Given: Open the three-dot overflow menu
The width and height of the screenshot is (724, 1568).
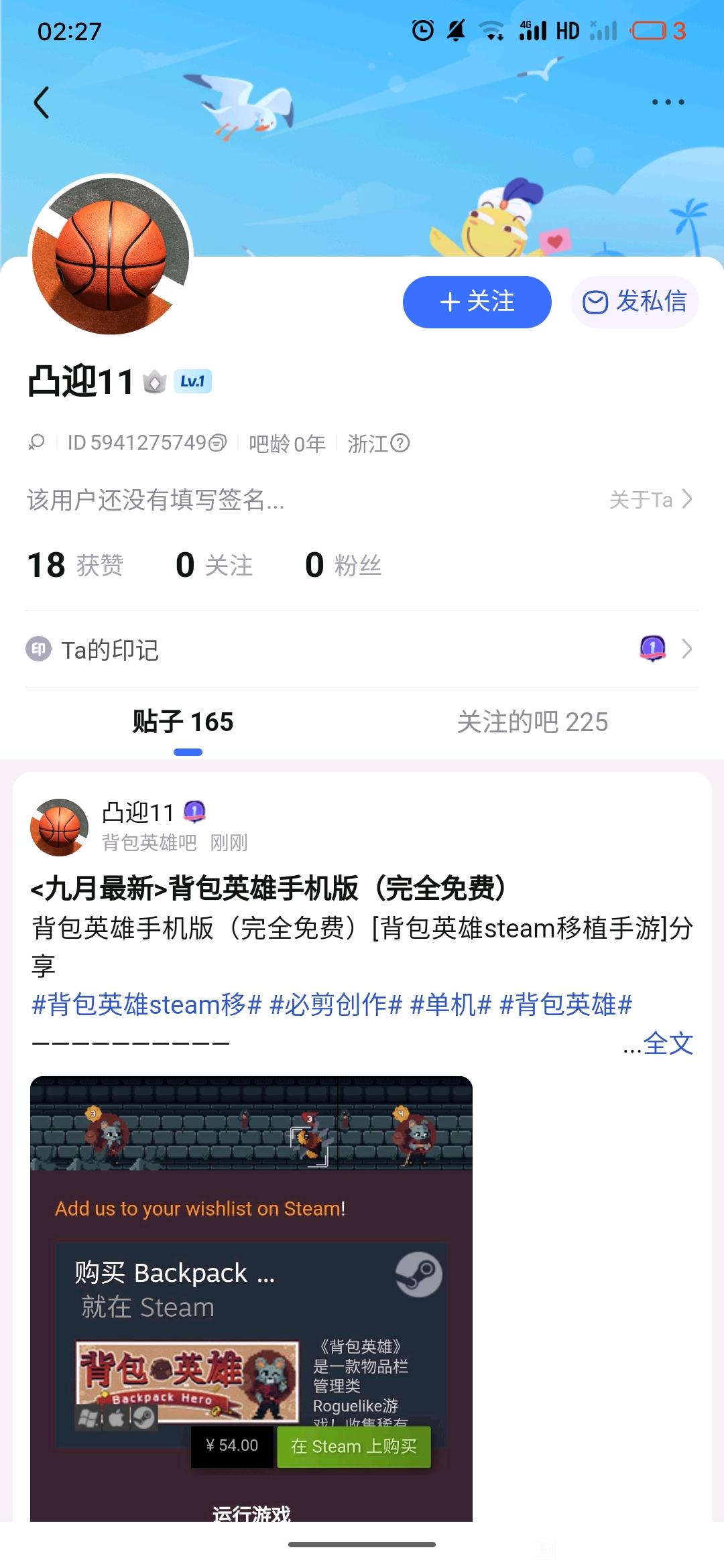Looking at the screenshot, I should 668,102.
